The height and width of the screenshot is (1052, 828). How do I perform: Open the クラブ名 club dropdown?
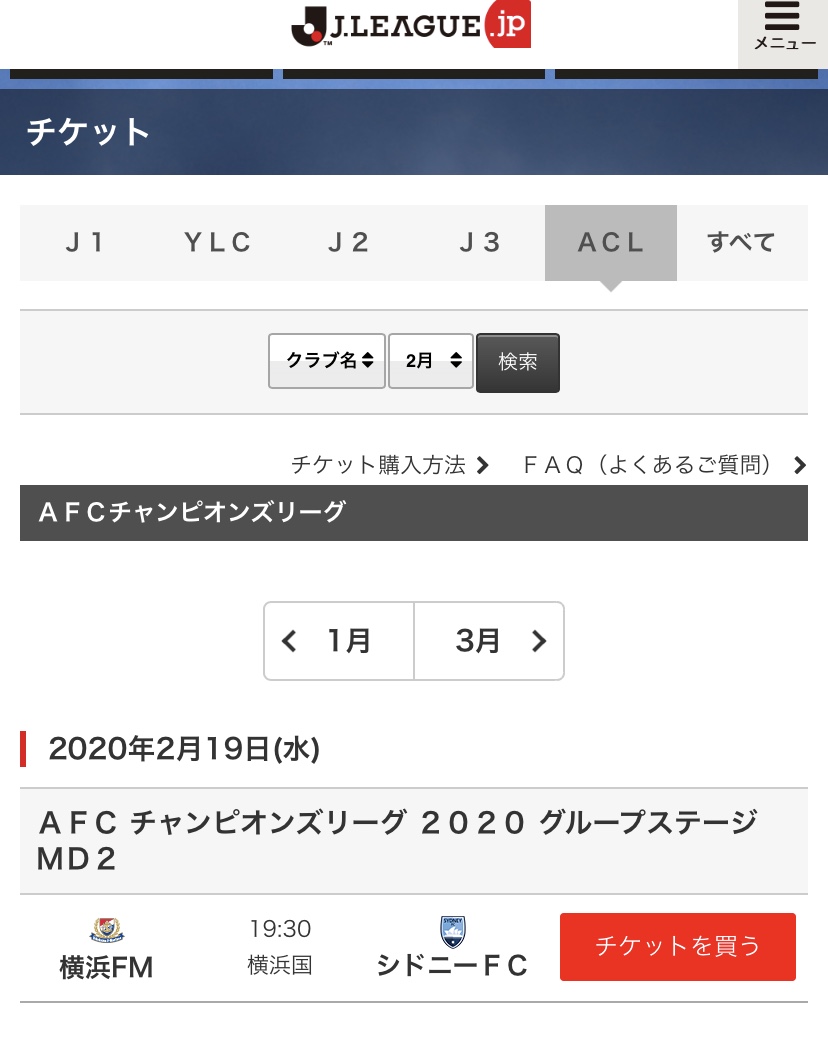tap(327, 361)
